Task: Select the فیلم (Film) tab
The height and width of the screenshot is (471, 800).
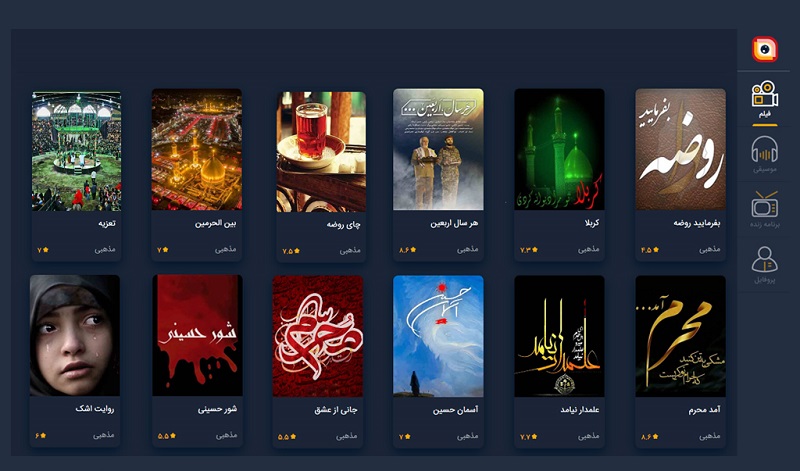Action: [765, 100]
